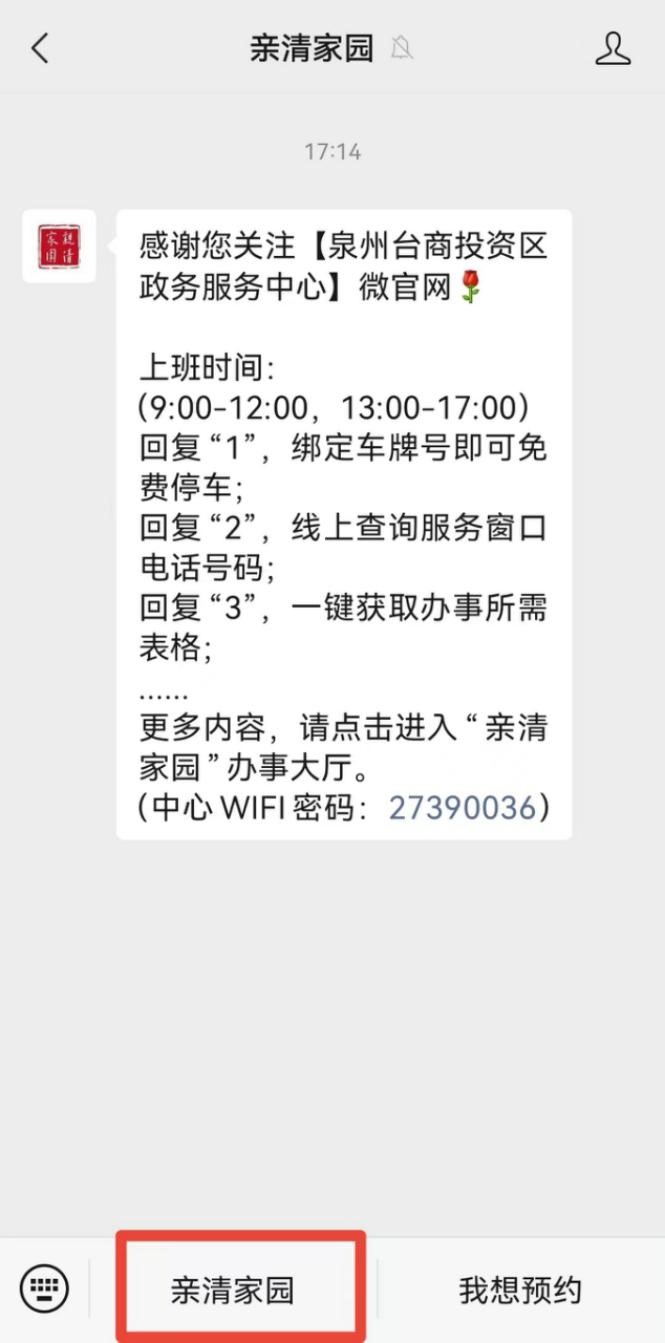
Task: Select the 我想预约 menu
Action: pos(520,1290)
